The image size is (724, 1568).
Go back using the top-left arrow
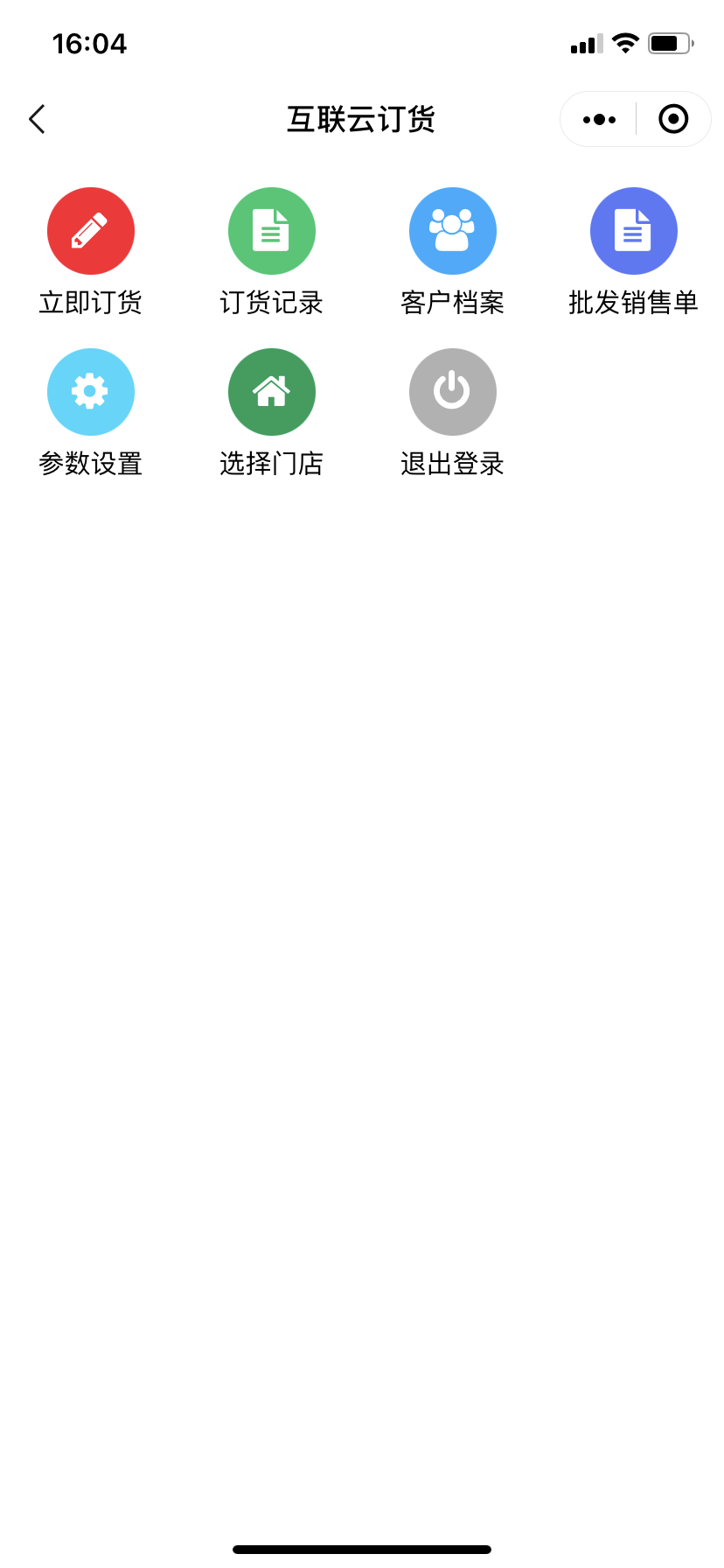pos(37,119)
